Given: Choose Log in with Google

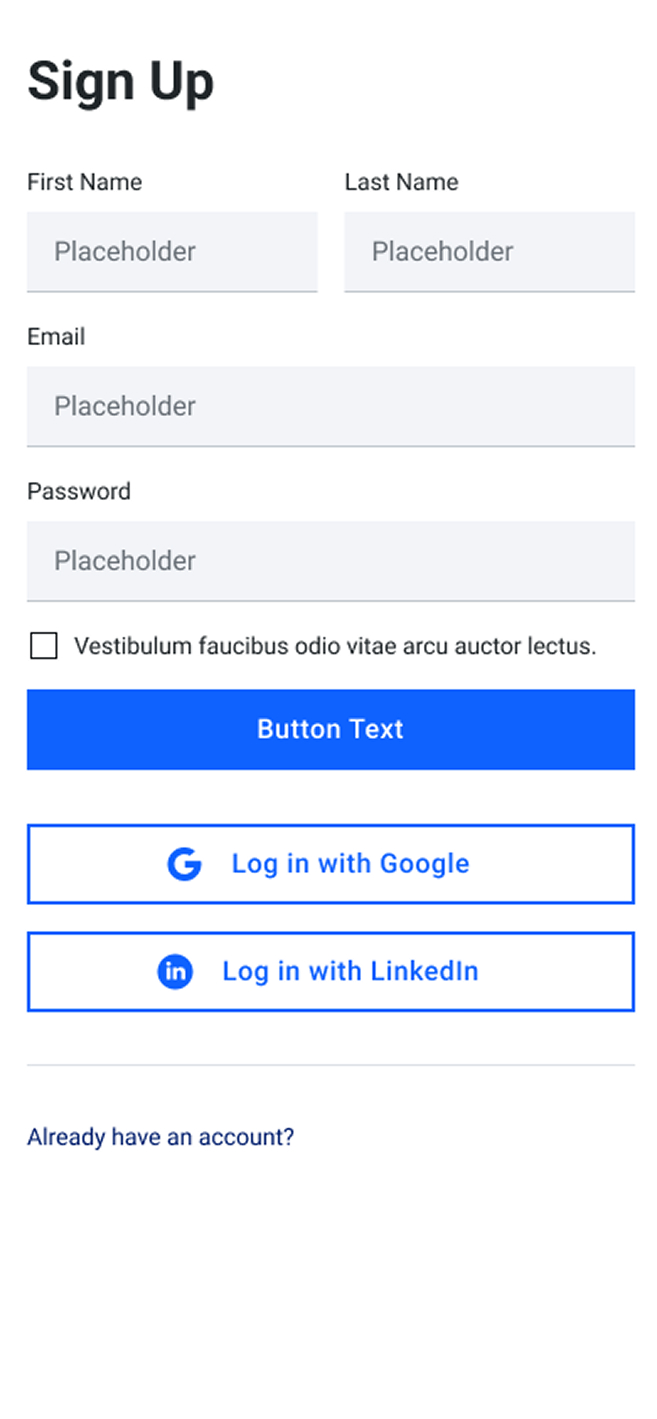Looking at the screenshot, I should click(331, 864).
